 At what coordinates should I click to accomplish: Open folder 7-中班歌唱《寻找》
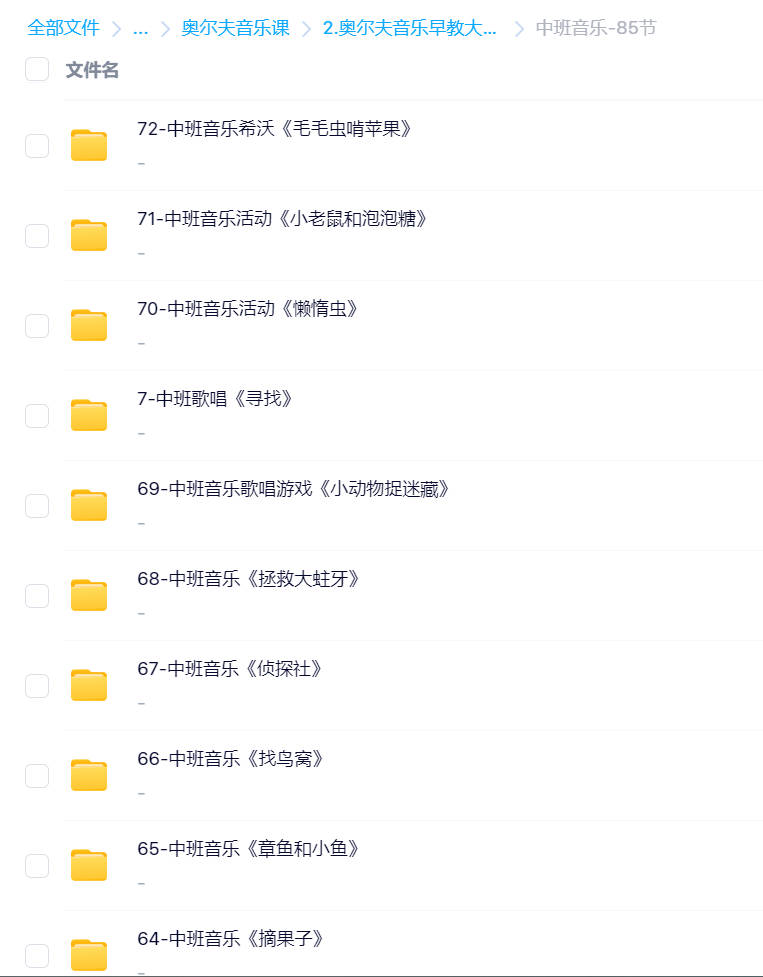[215, 399]
